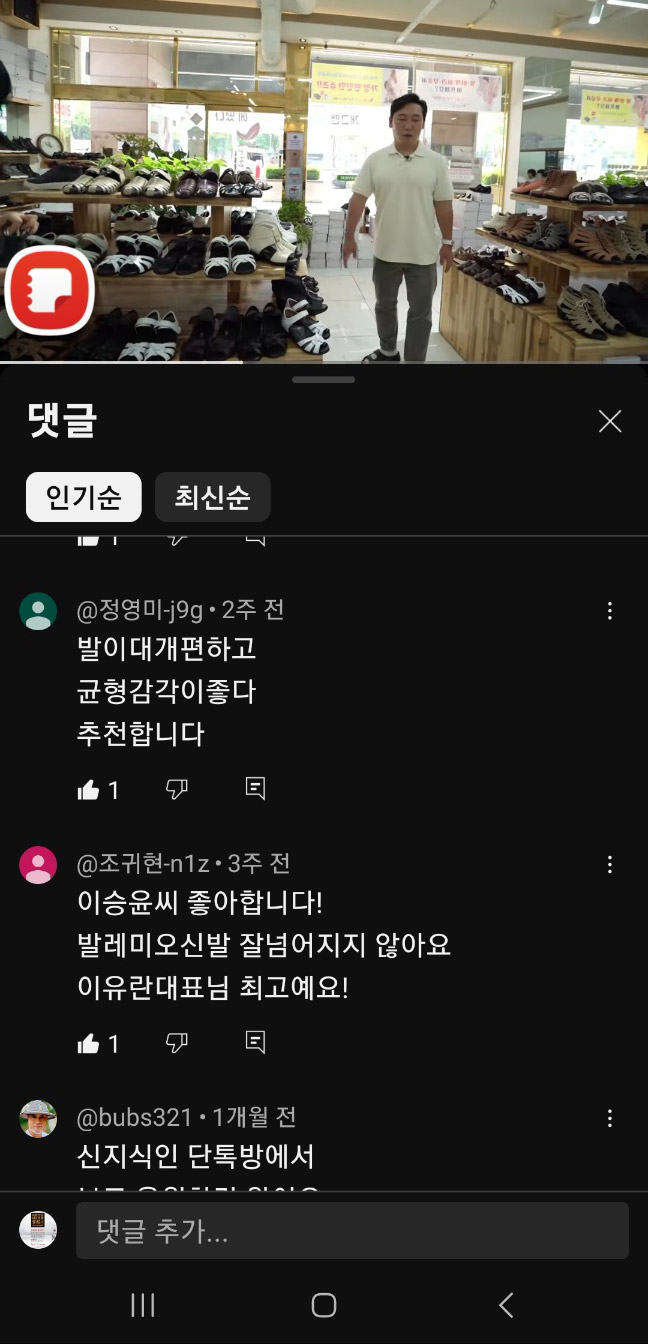
Task: View 조귀현-n1z's channel avatar
Action: (x=38, y=865)
